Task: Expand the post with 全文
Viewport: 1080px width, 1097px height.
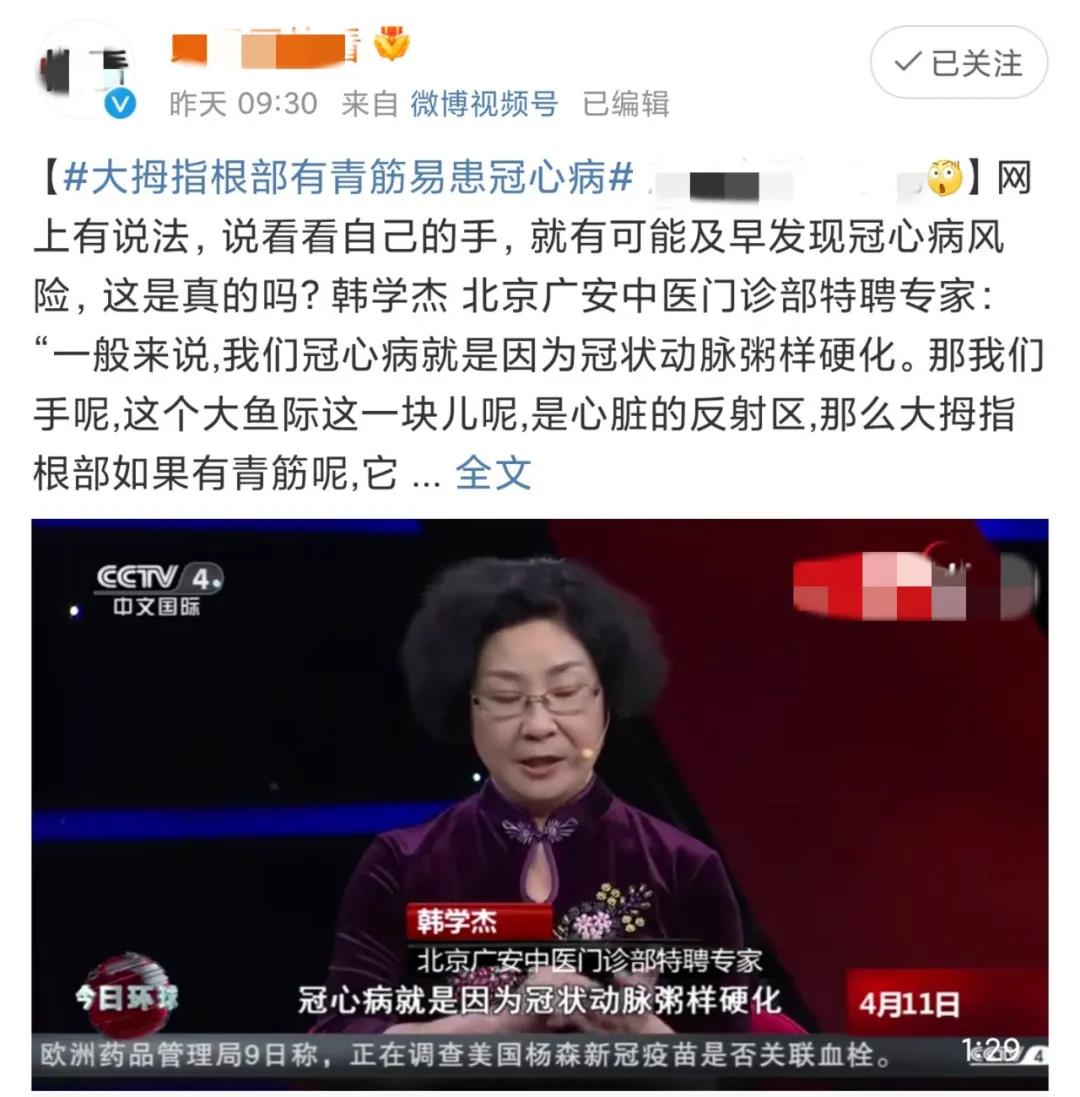Action: (x=493, y=472)
